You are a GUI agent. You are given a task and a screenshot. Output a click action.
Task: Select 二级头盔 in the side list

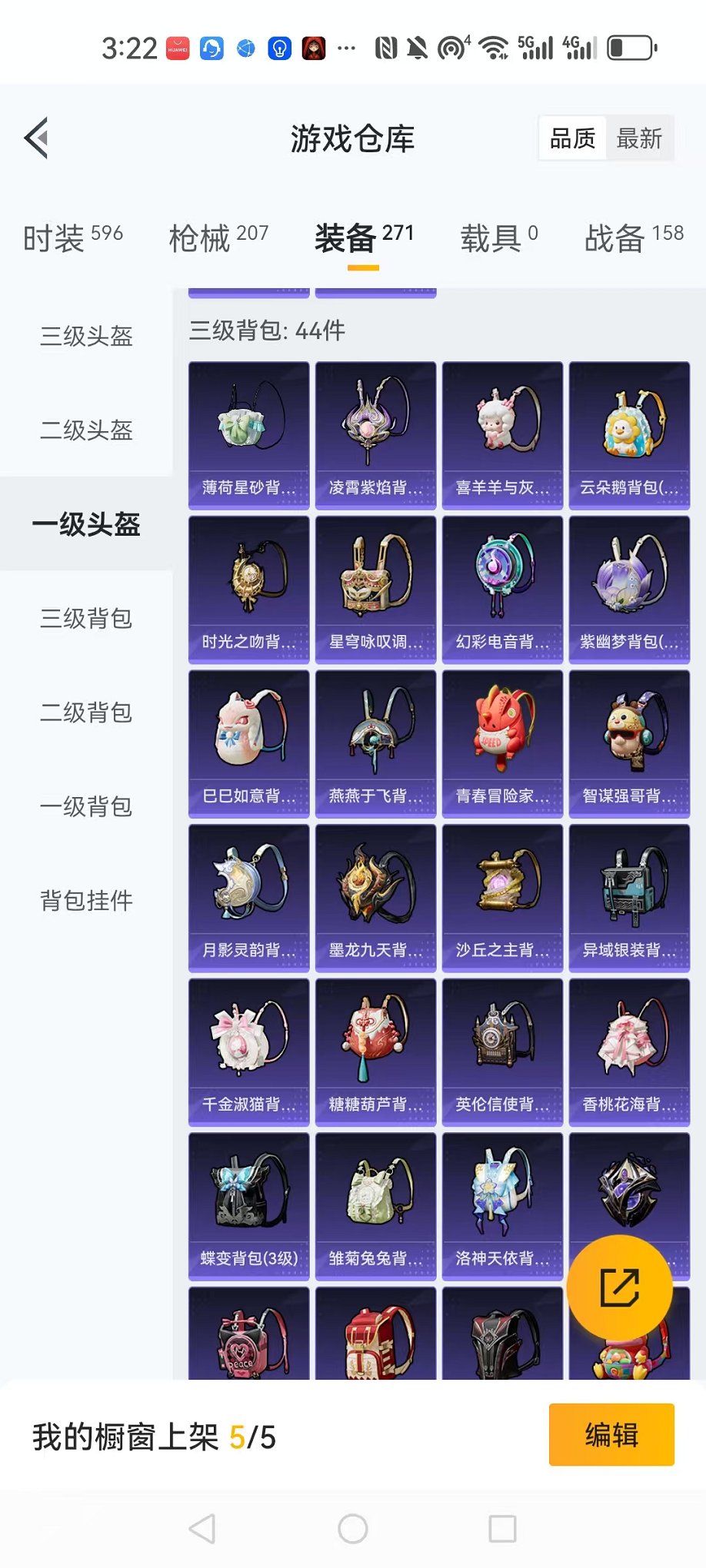86,430
